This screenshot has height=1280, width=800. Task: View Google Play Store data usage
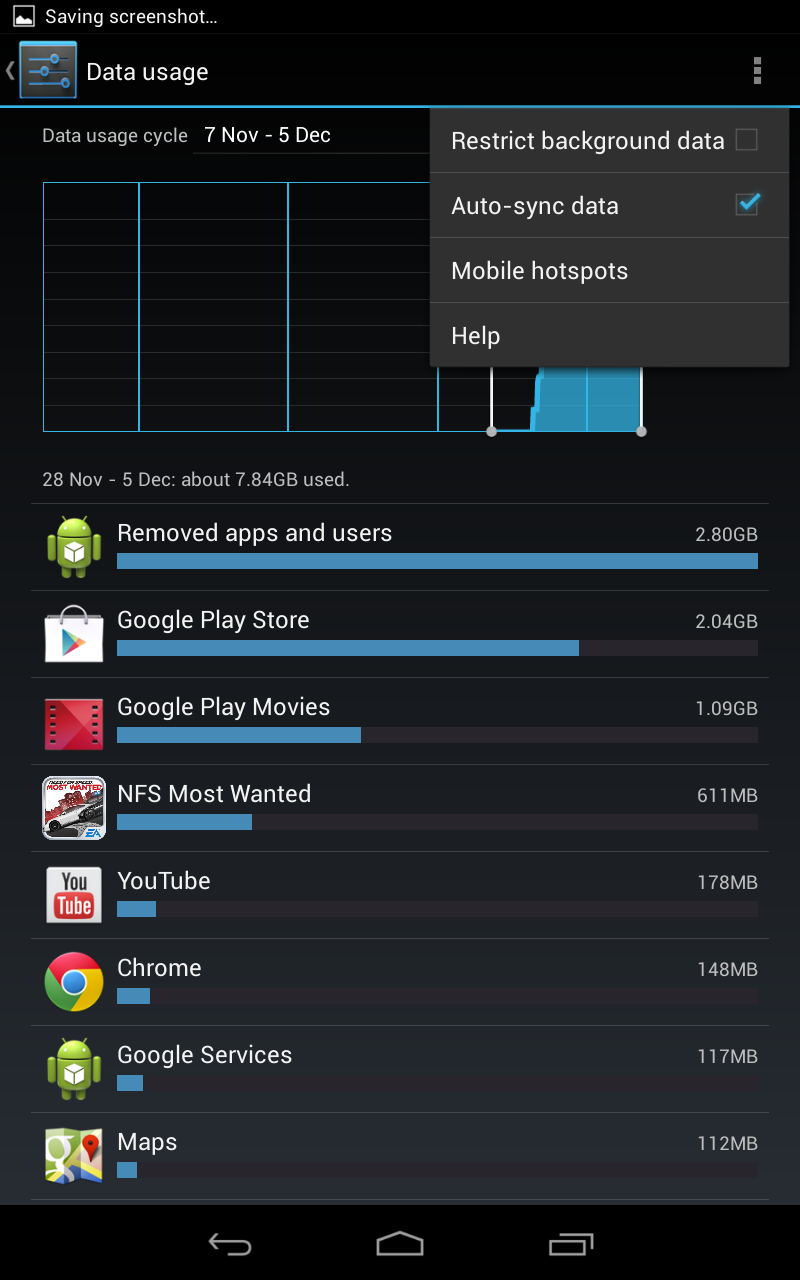pyautogui.click(x=400, y=634)
